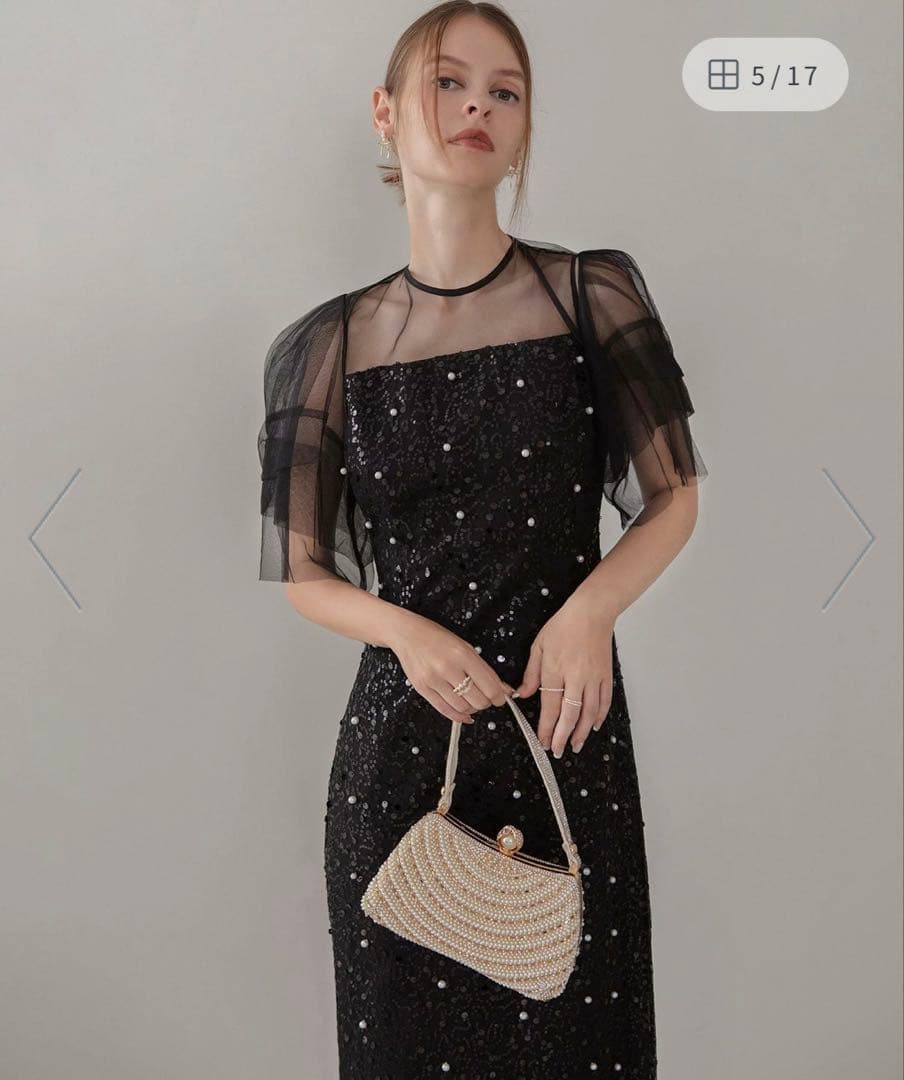Go to the previous product image
Image resolution: width=904 pixels, height=1080 pixels.
[x=54, y=538]
